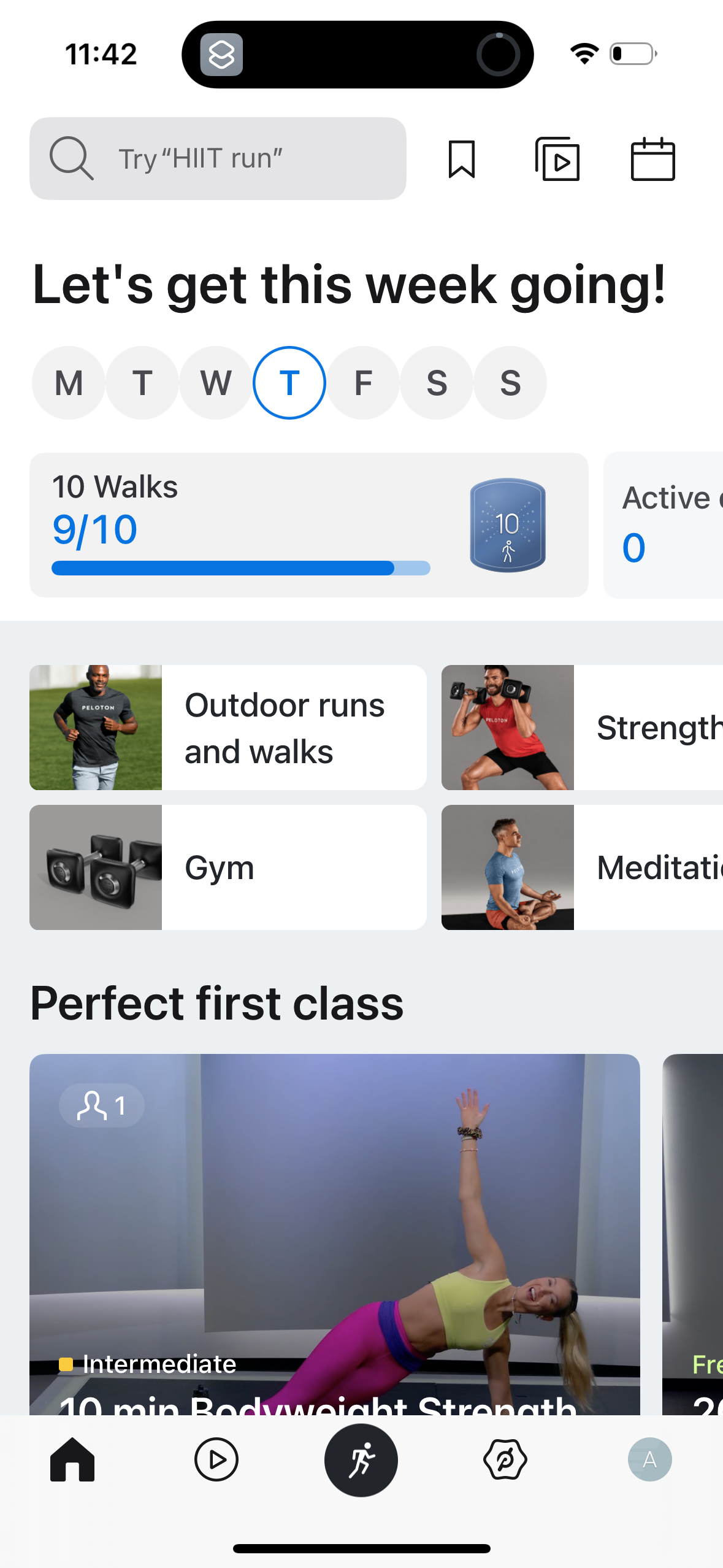Viewport: 723px width, 1568px height.
Task: Open the search magnifying glass icon
Action: click(x=72, y=158)
